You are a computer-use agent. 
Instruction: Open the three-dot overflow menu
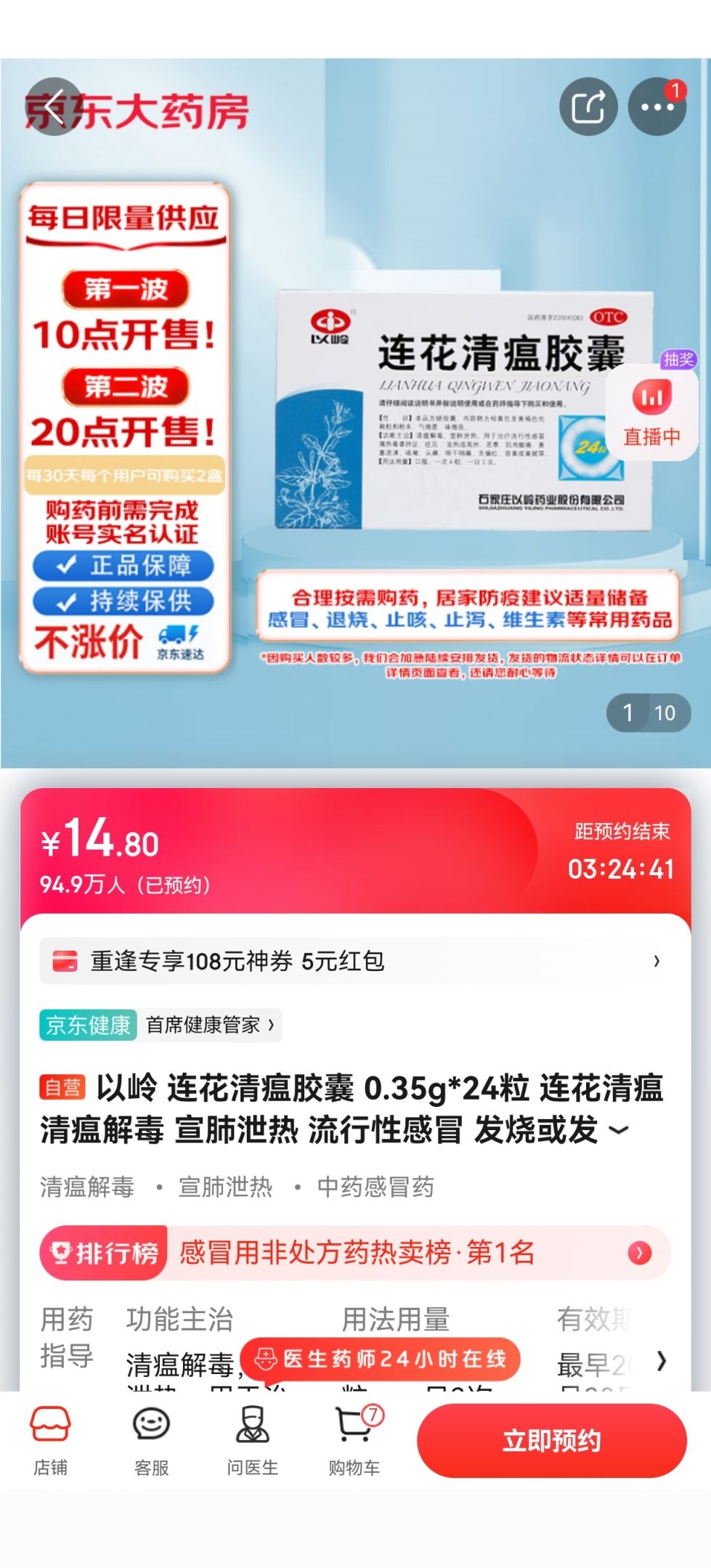657,107
